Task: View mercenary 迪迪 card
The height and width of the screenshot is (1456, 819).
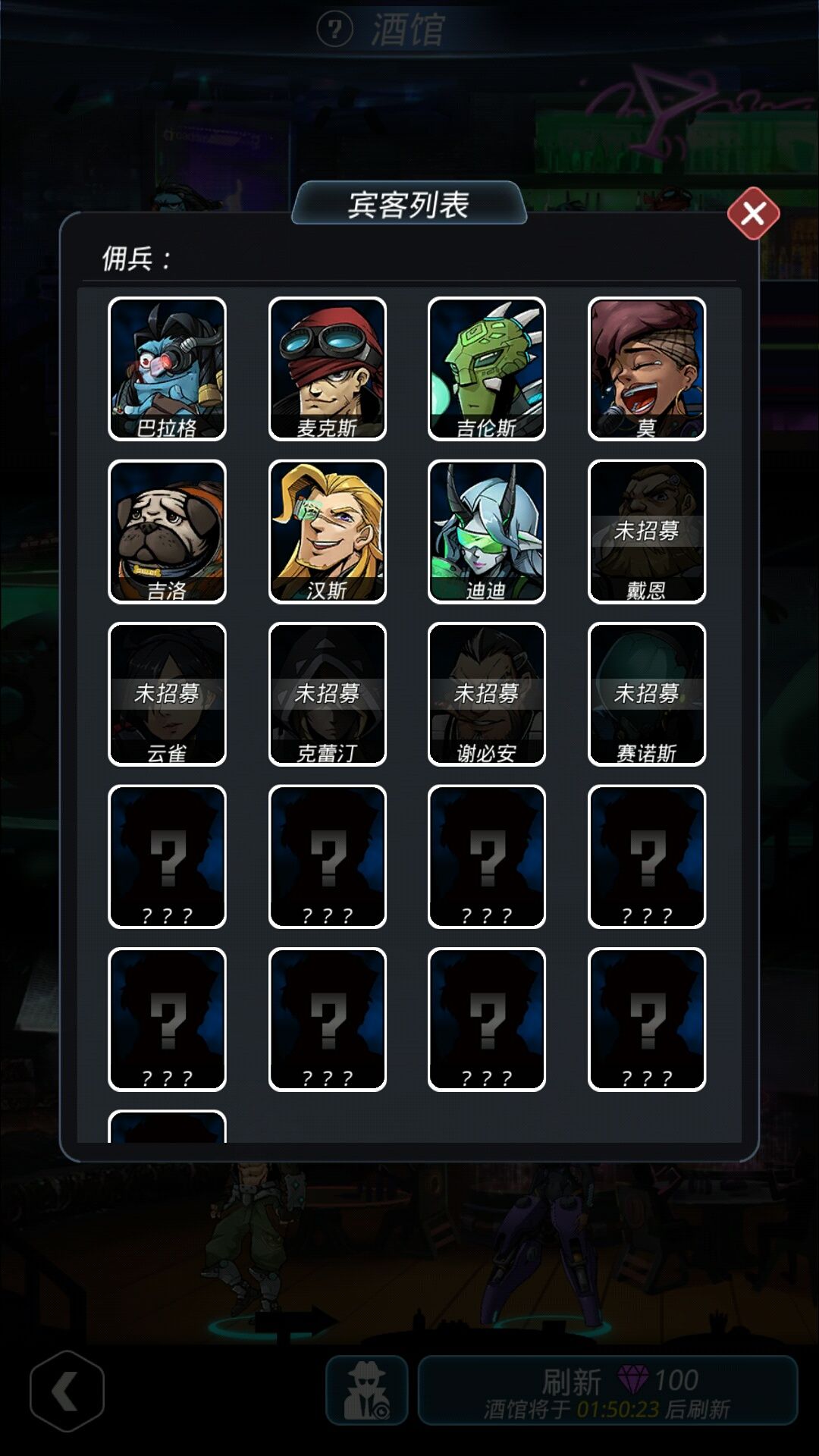Action: [x=487, y=532]
